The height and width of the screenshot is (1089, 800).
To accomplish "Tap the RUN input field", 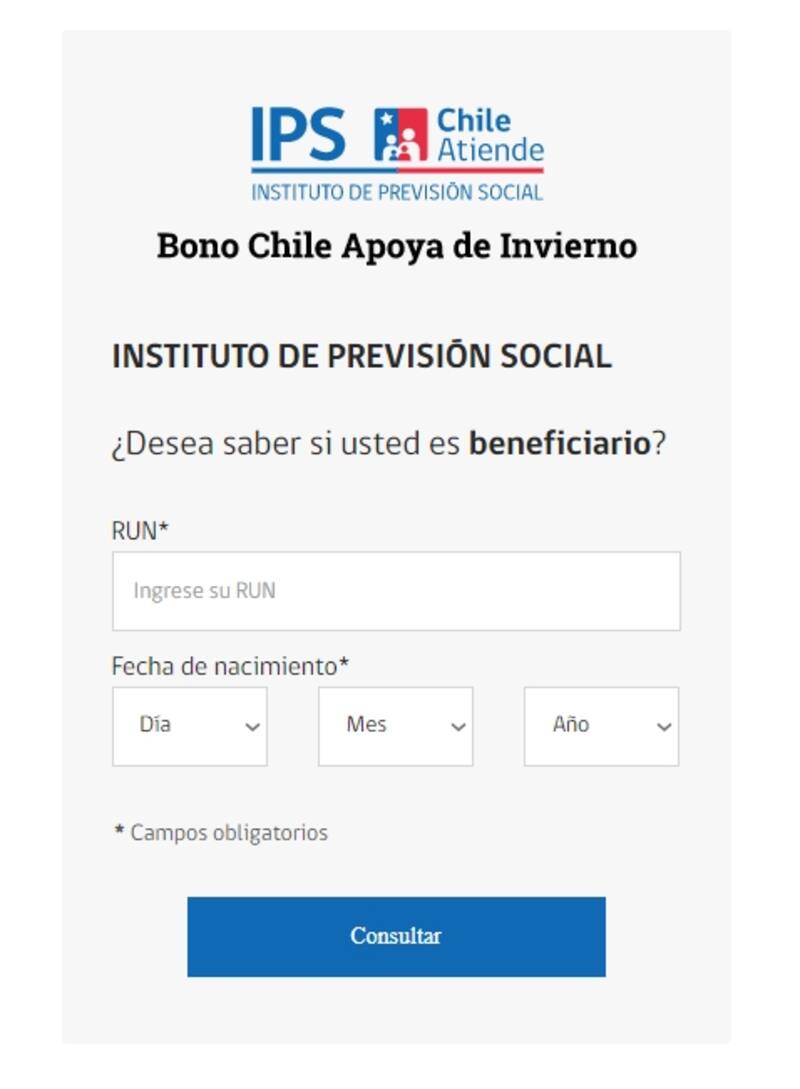I will click(x=396, y=591).
